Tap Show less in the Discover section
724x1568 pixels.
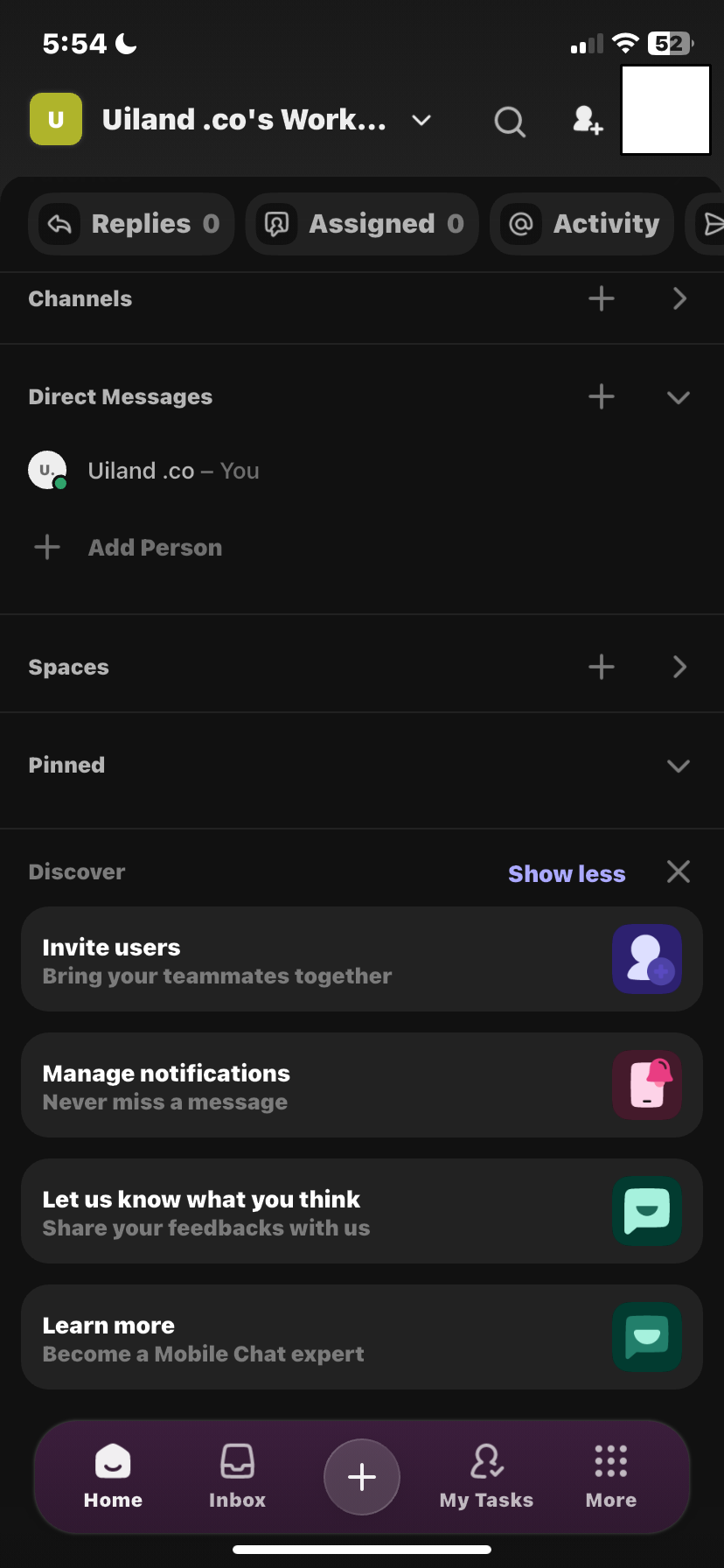point(567,872)
